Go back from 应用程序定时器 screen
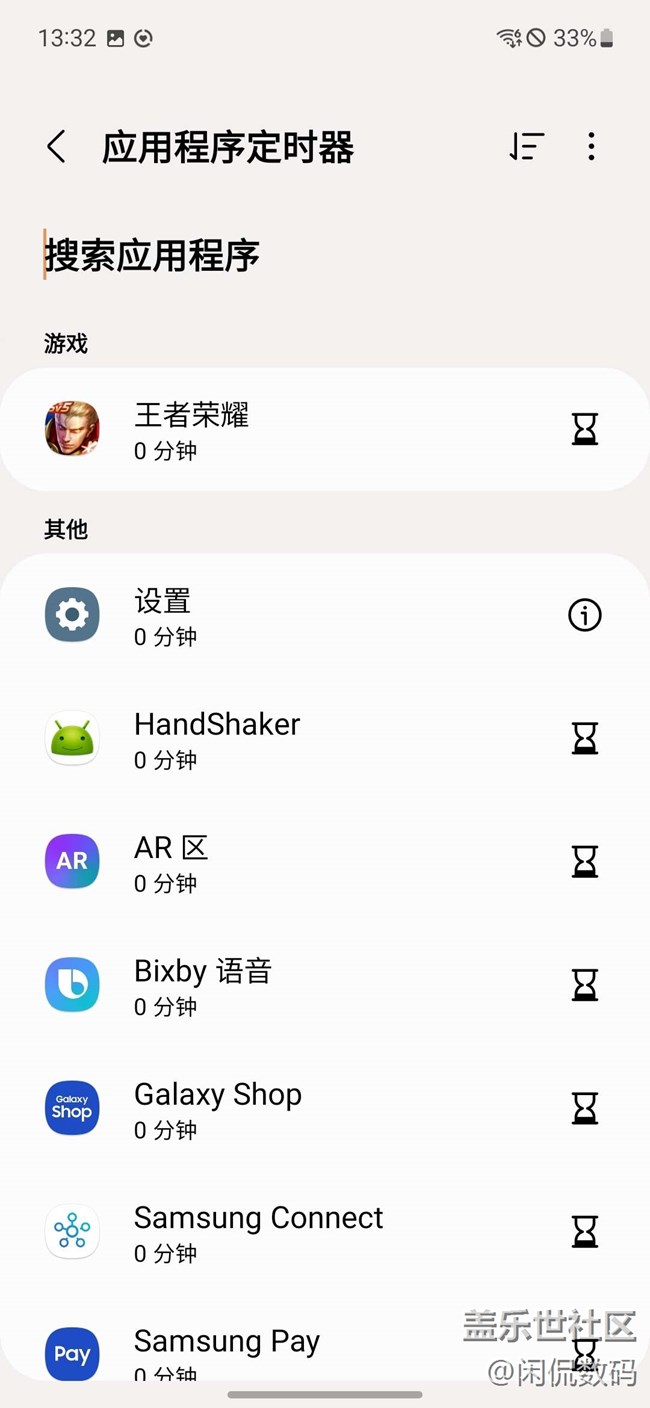This screenshot has width=650, height=1408. click(56, 147)
